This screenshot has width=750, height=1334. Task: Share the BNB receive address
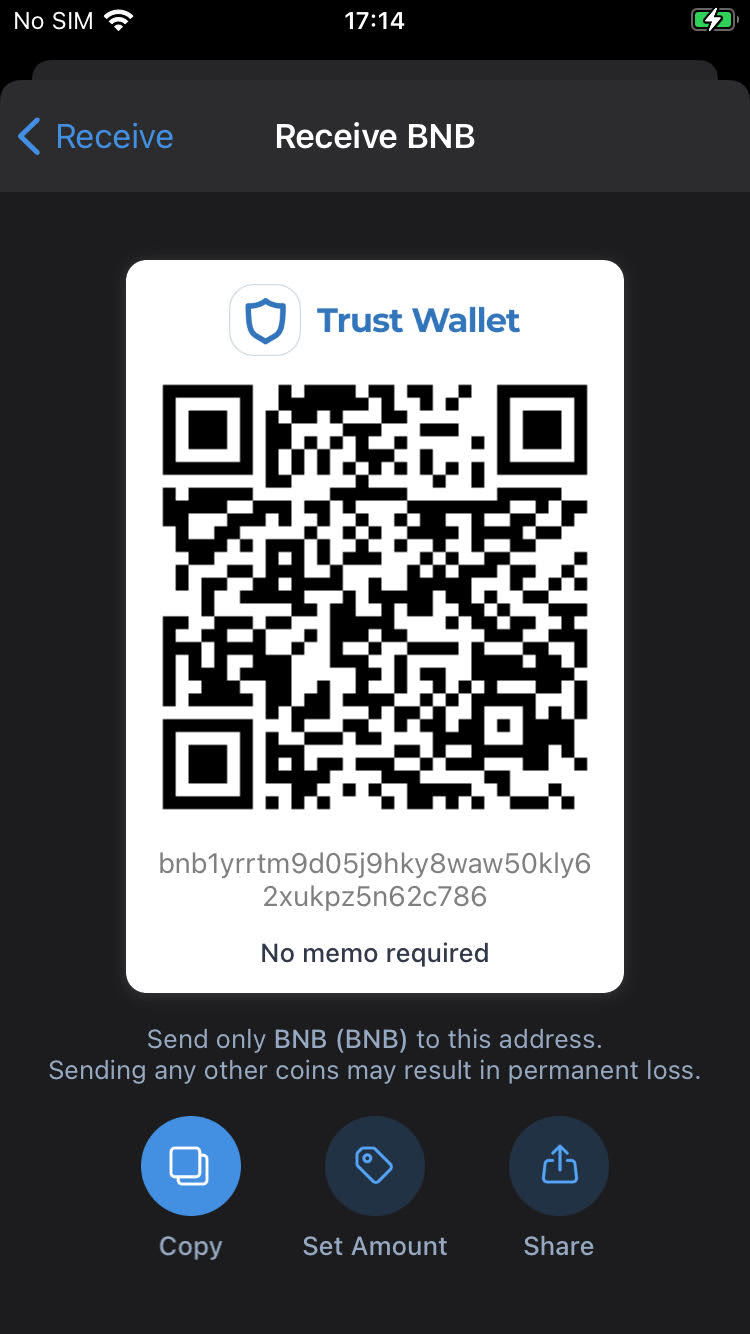[559, 1166]
